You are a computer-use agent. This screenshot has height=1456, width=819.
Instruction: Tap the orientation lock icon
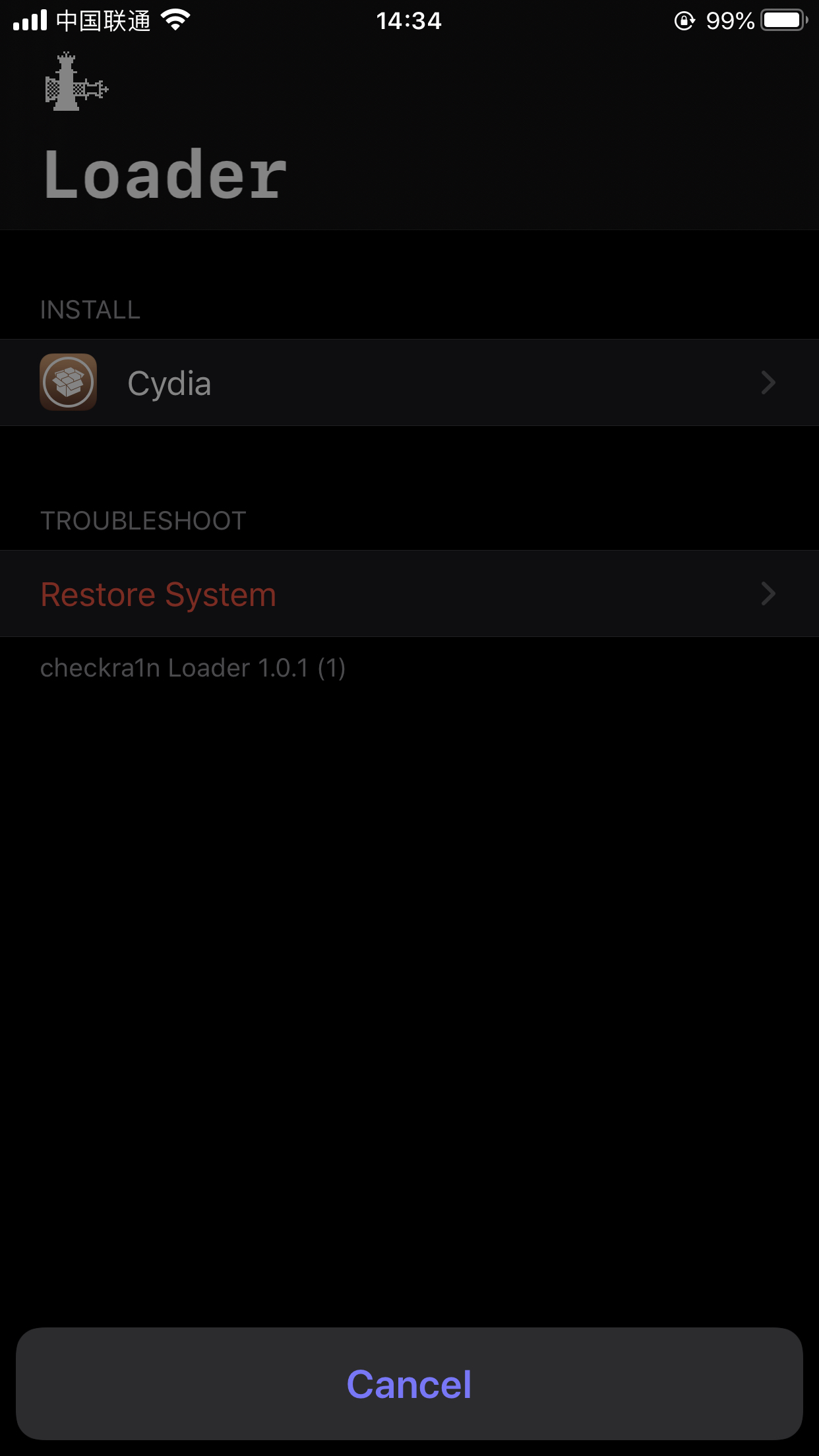click(686, 20)
